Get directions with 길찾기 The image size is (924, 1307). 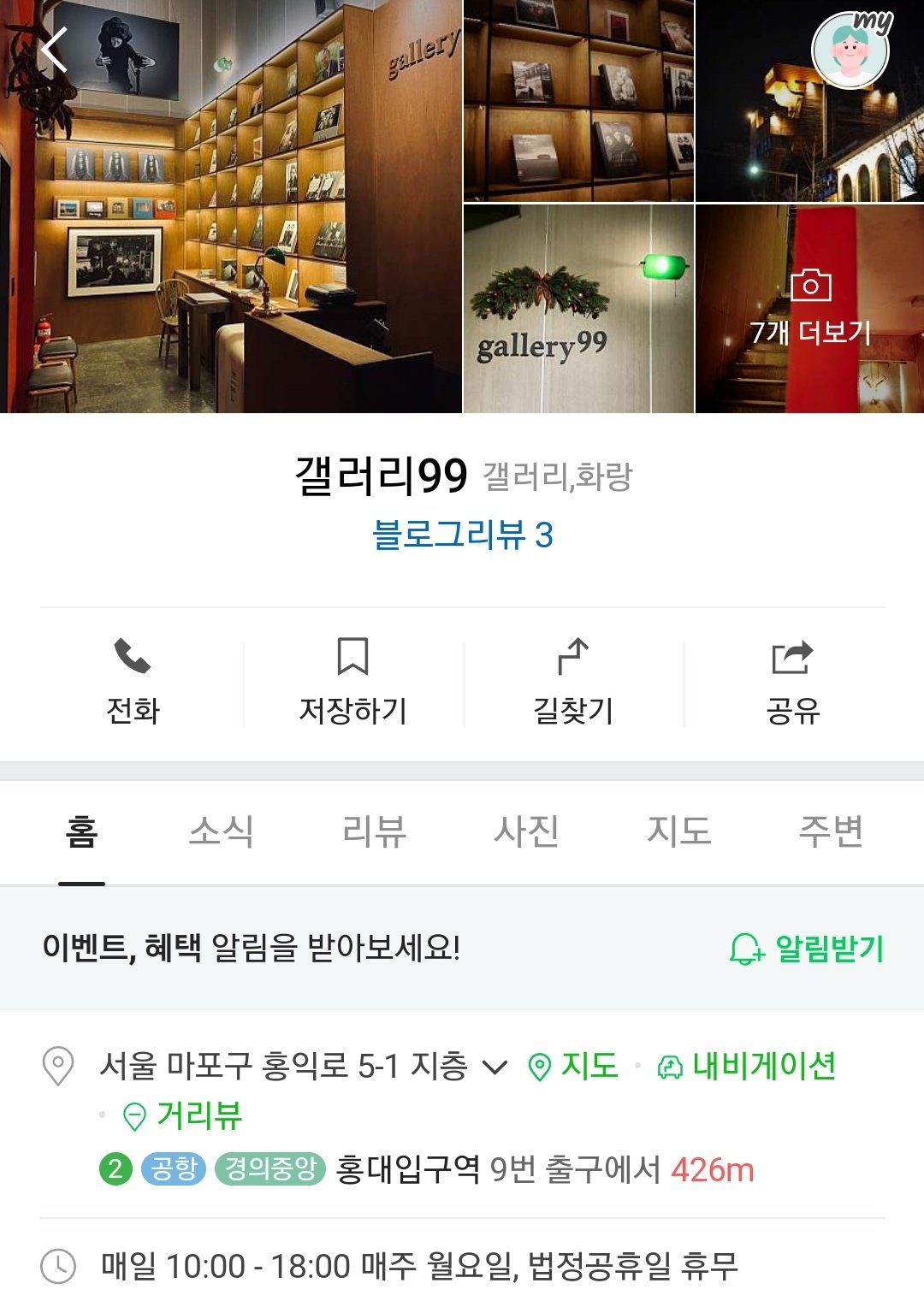tap(573, 683)
